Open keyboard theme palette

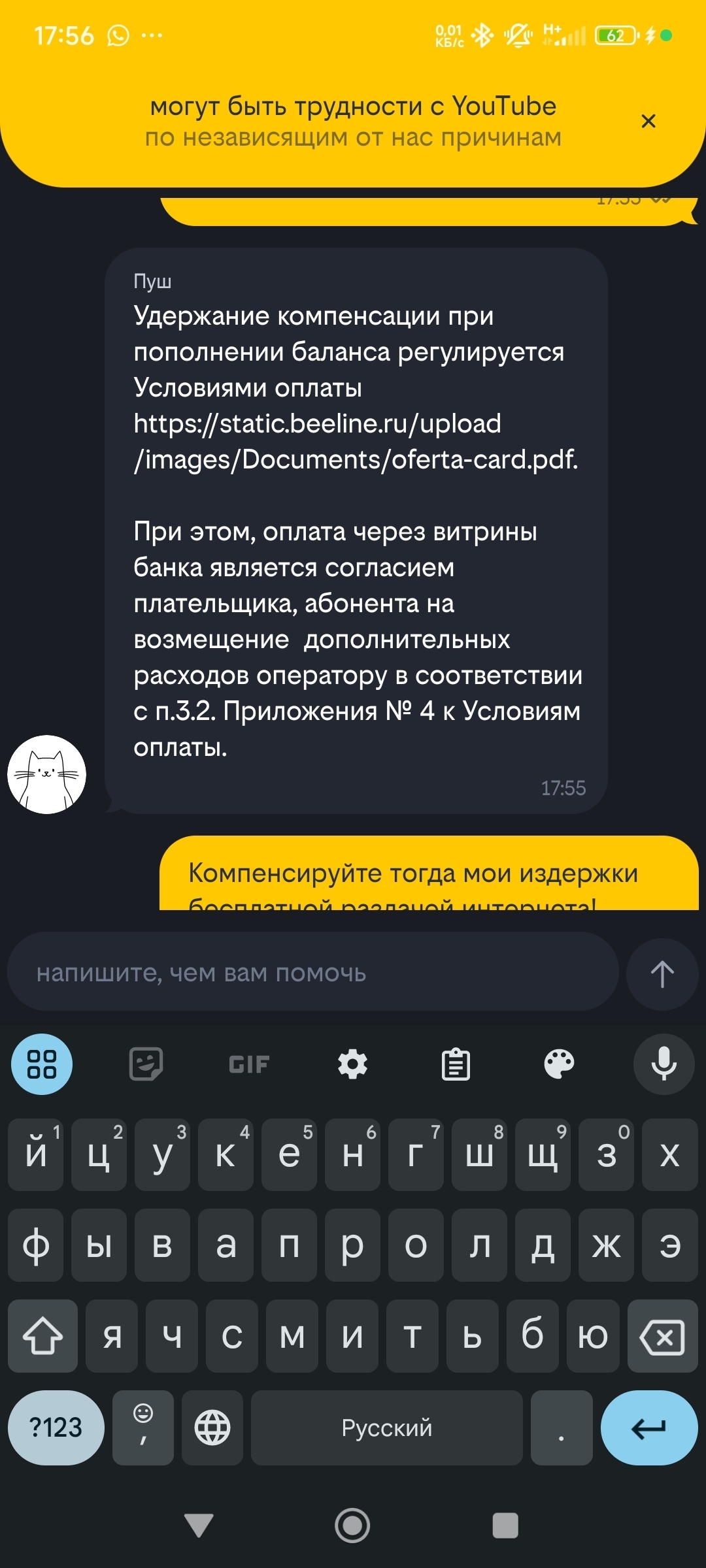(x=559, y=1064)
